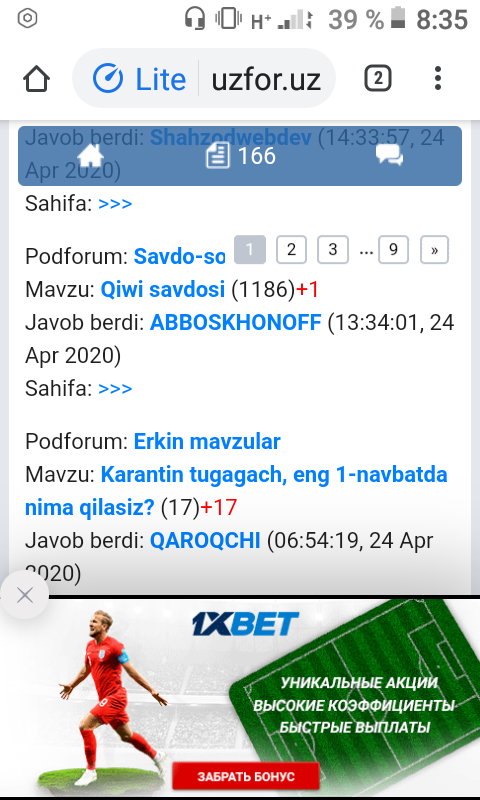Dismiss the 1XBET ad banner

coord(24,595)
